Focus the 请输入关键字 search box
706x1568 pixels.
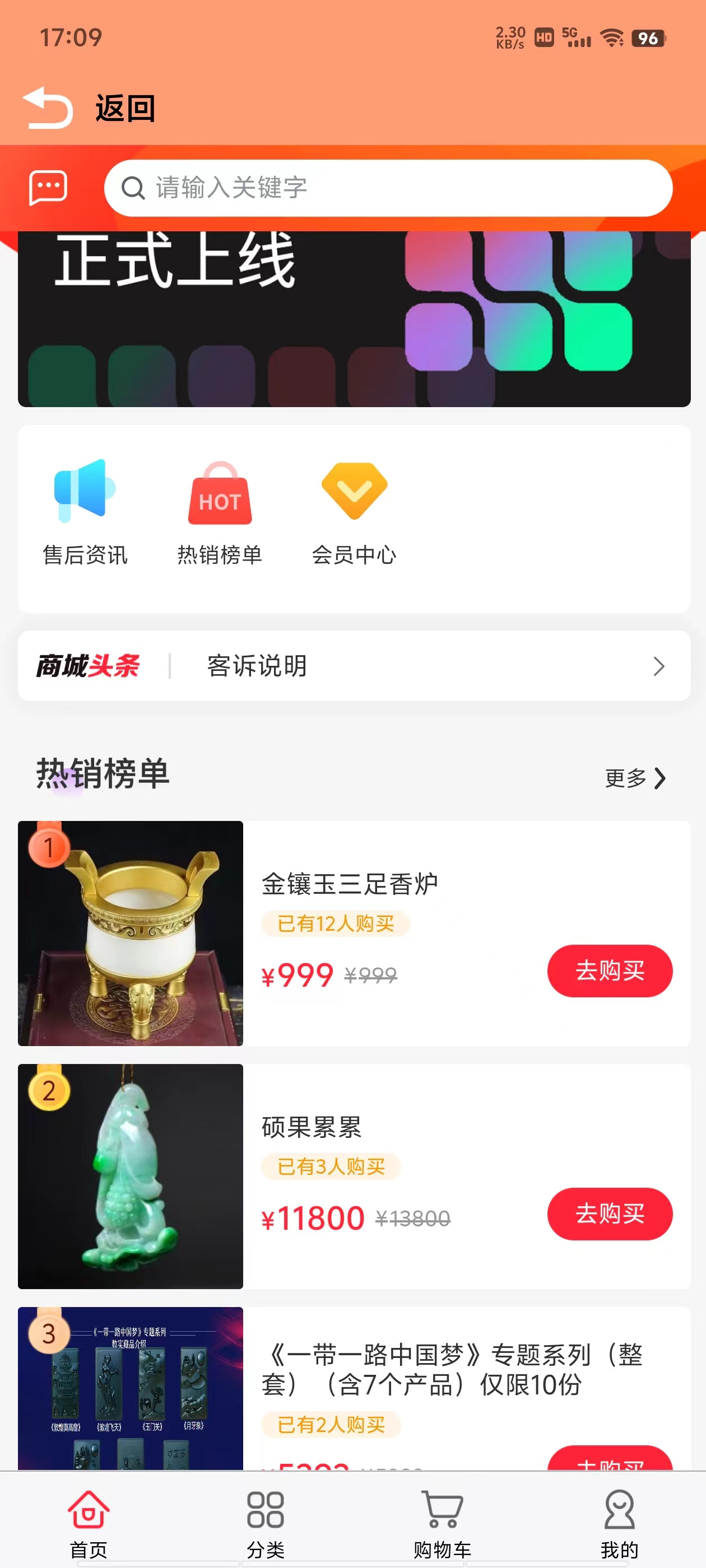[388, 188]
